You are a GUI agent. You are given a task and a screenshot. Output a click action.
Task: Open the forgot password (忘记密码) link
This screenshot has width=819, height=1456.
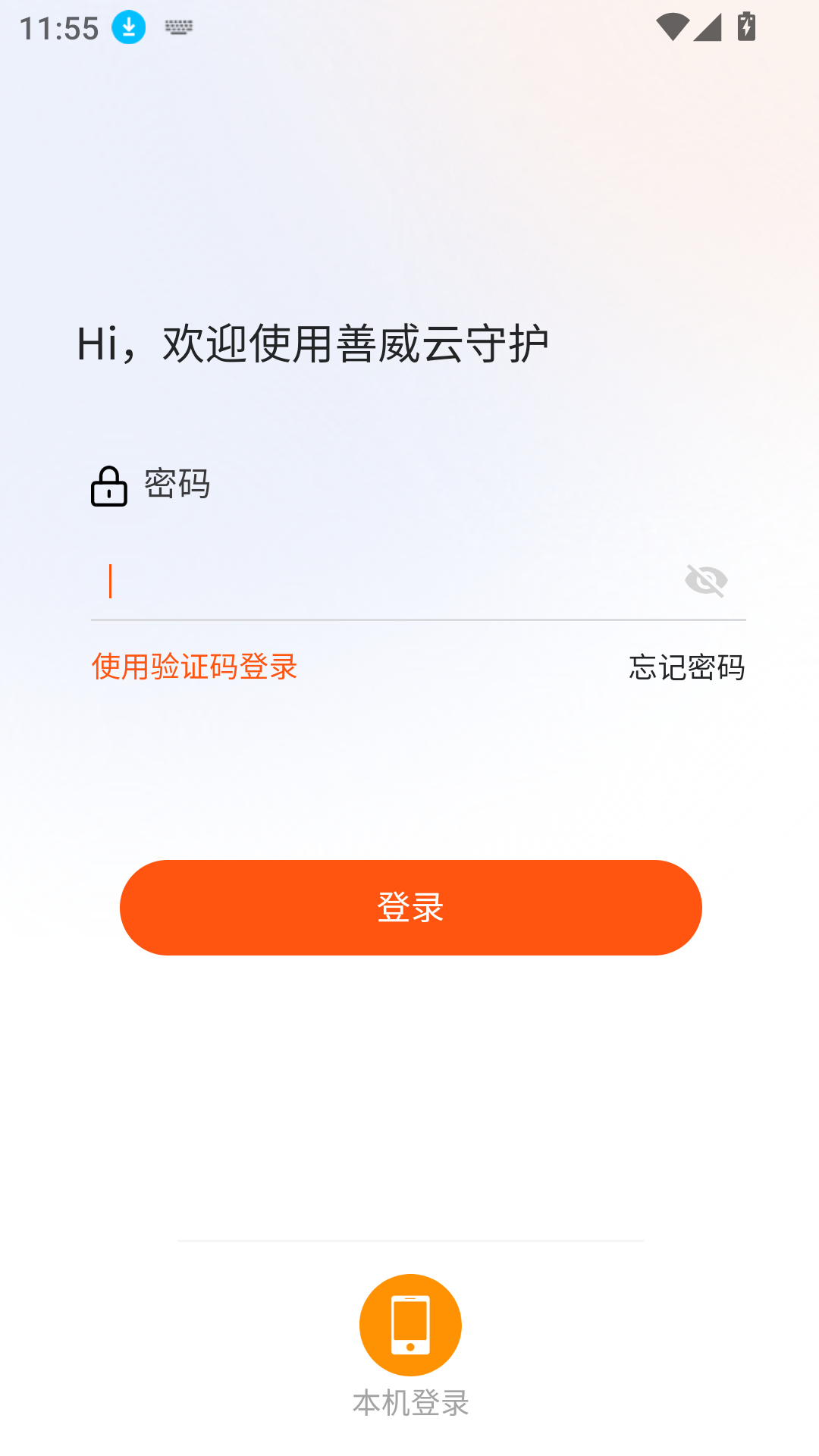(686, 667)
